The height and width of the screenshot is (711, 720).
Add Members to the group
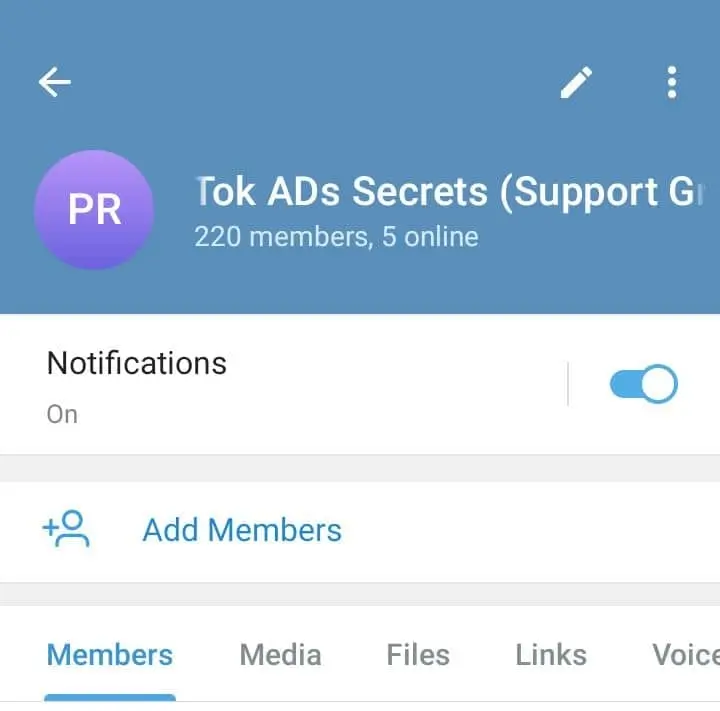pos(241,530)
